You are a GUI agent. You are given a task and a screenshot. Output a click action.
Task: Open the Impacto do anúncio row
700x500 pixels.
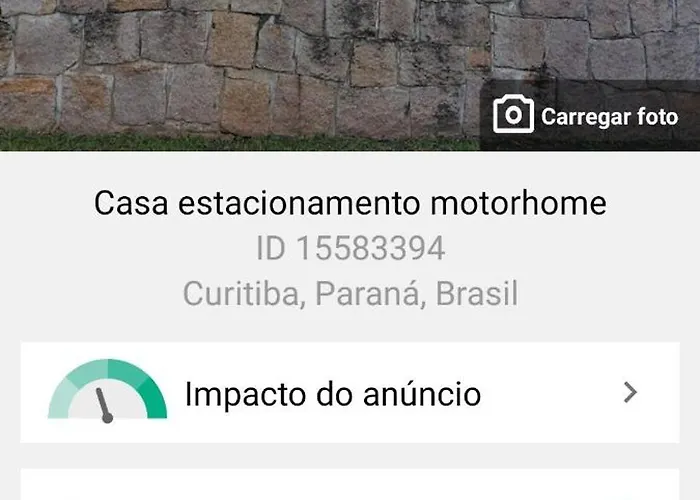[350, 393]
